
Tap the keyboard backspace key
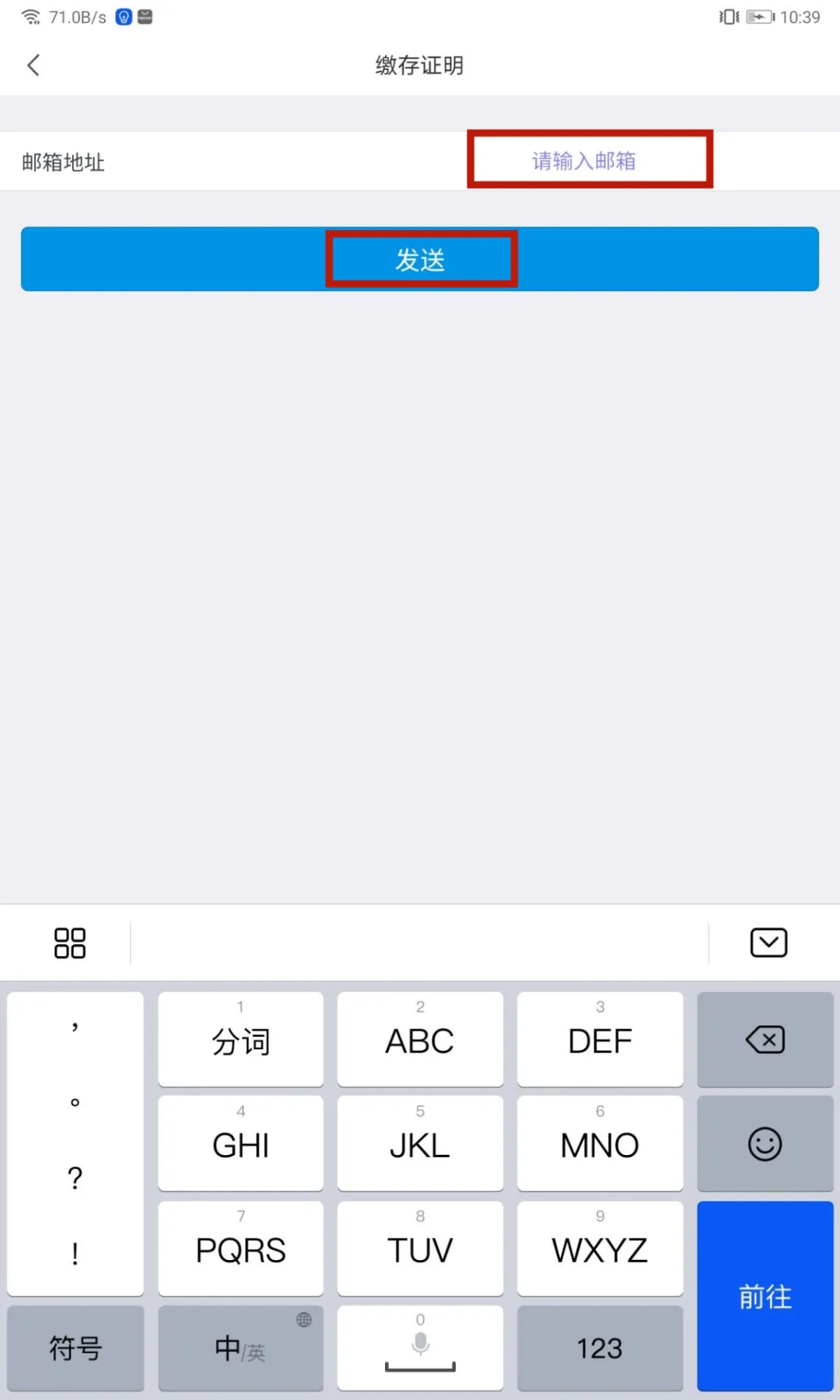pyautogui.click(x=765, y=1039)
